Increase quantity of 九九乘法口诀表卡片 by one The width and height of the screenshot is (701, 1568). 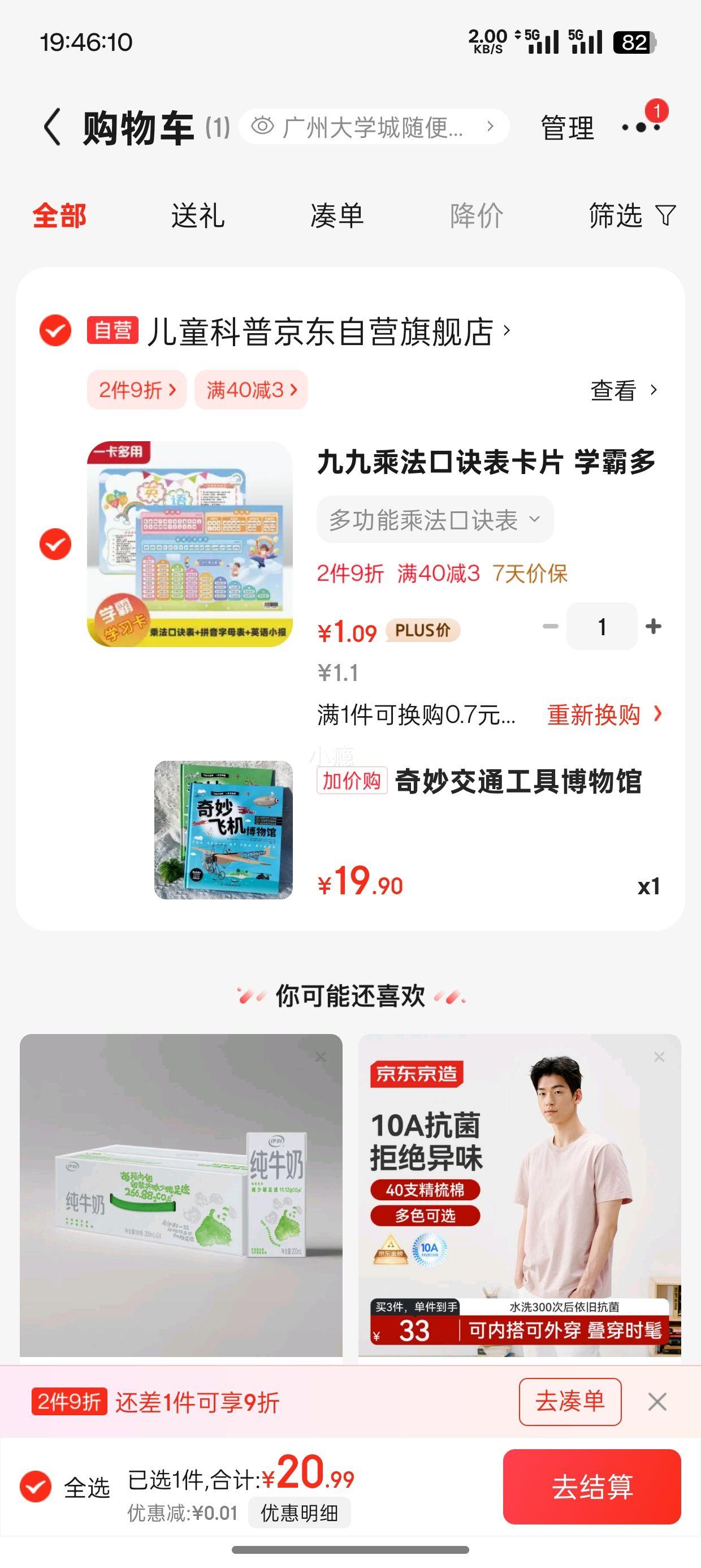coord(654,626)
